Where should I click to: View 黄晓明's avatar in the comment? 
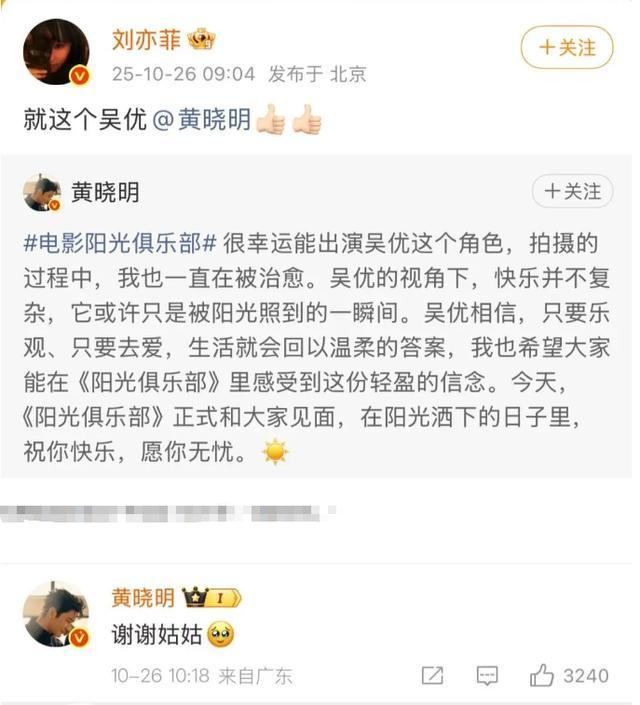click(56, 614)
